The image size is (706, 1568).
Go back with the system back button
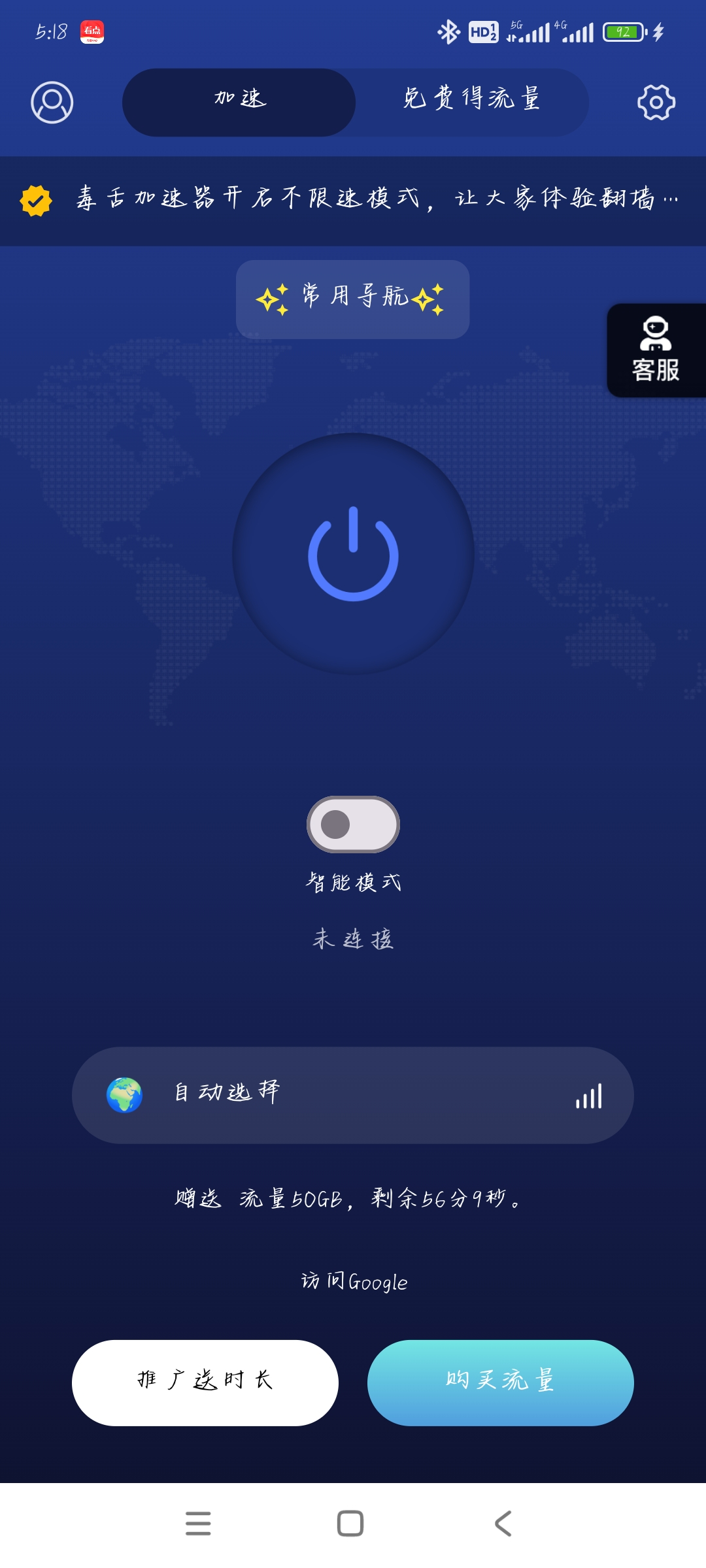tap(503, 1524)
